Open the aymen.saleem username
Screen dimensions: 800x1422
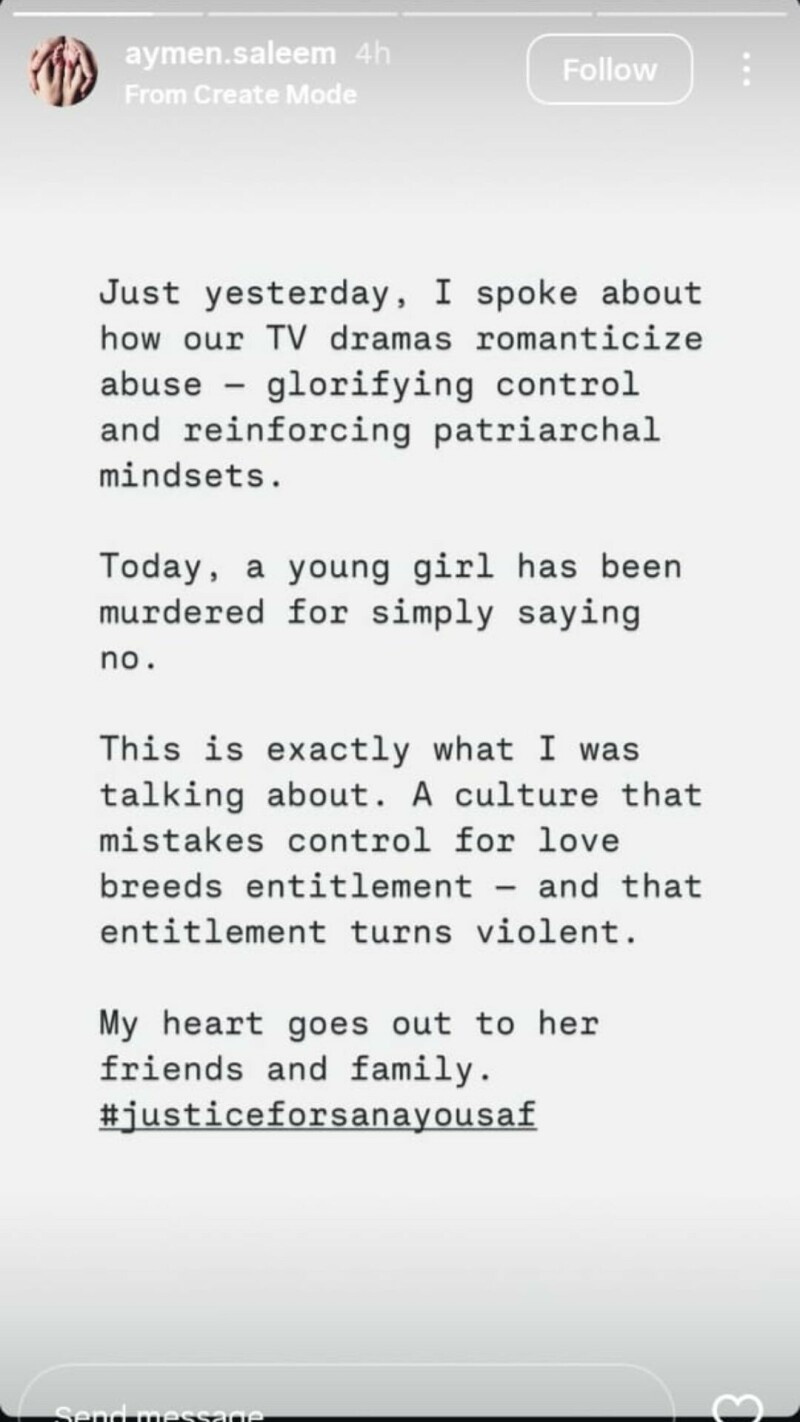(x=230, y=54)
